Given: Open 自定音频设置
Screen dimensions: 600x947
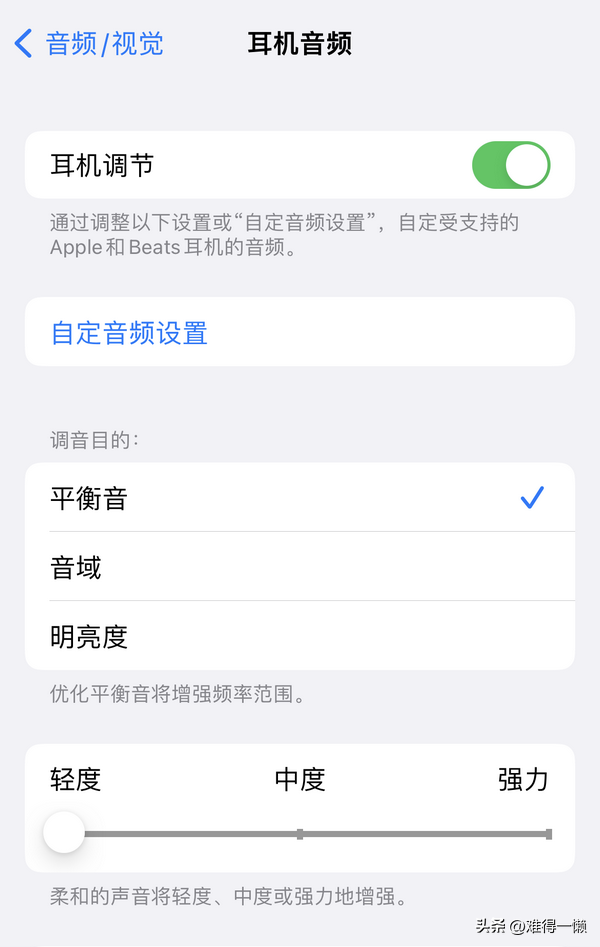Looking at the screenshot, I should click(130, 332).
